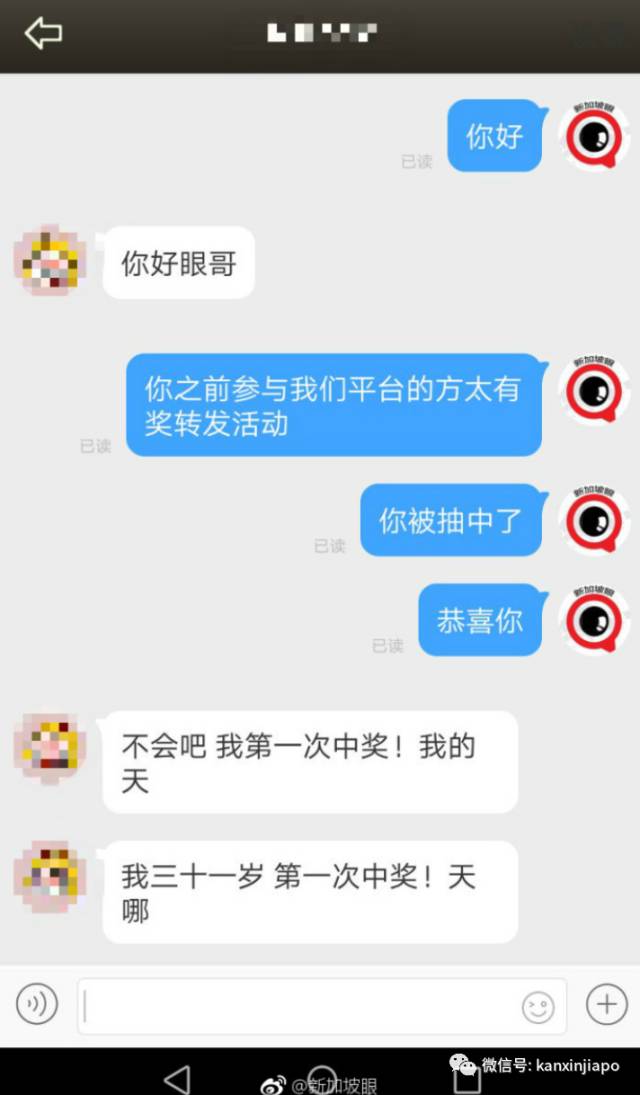Open contact's avatar beside 你好眼哥
This screenshot has height=1095, width=640.
click(50, 261)
